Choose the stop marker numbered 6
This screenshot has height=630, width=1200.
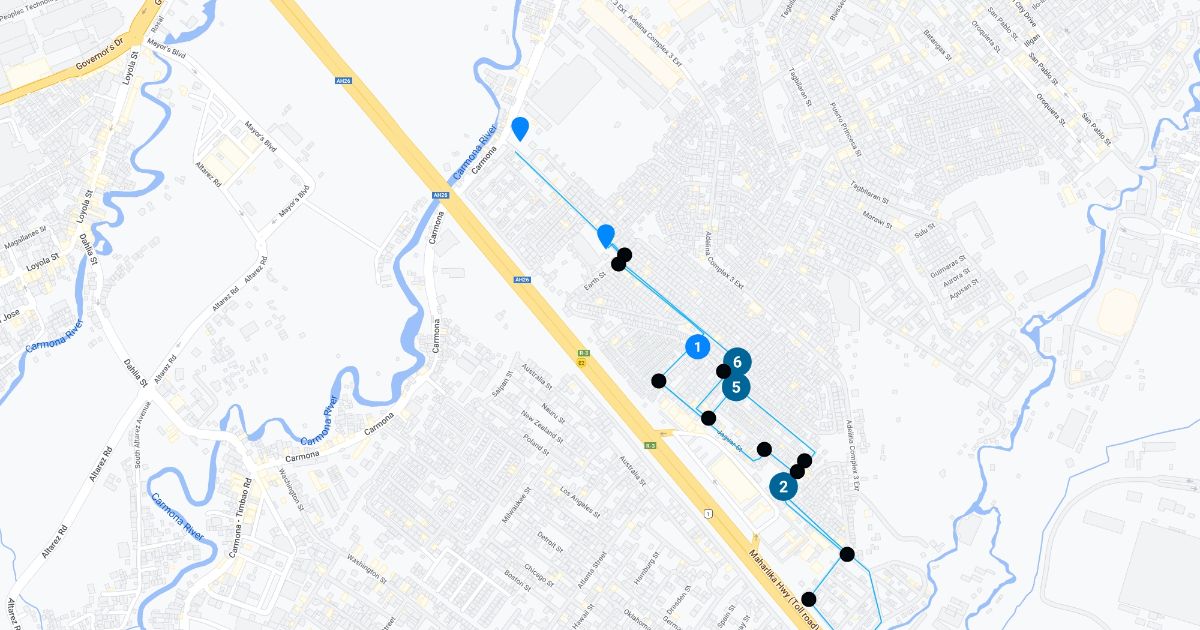737,361
